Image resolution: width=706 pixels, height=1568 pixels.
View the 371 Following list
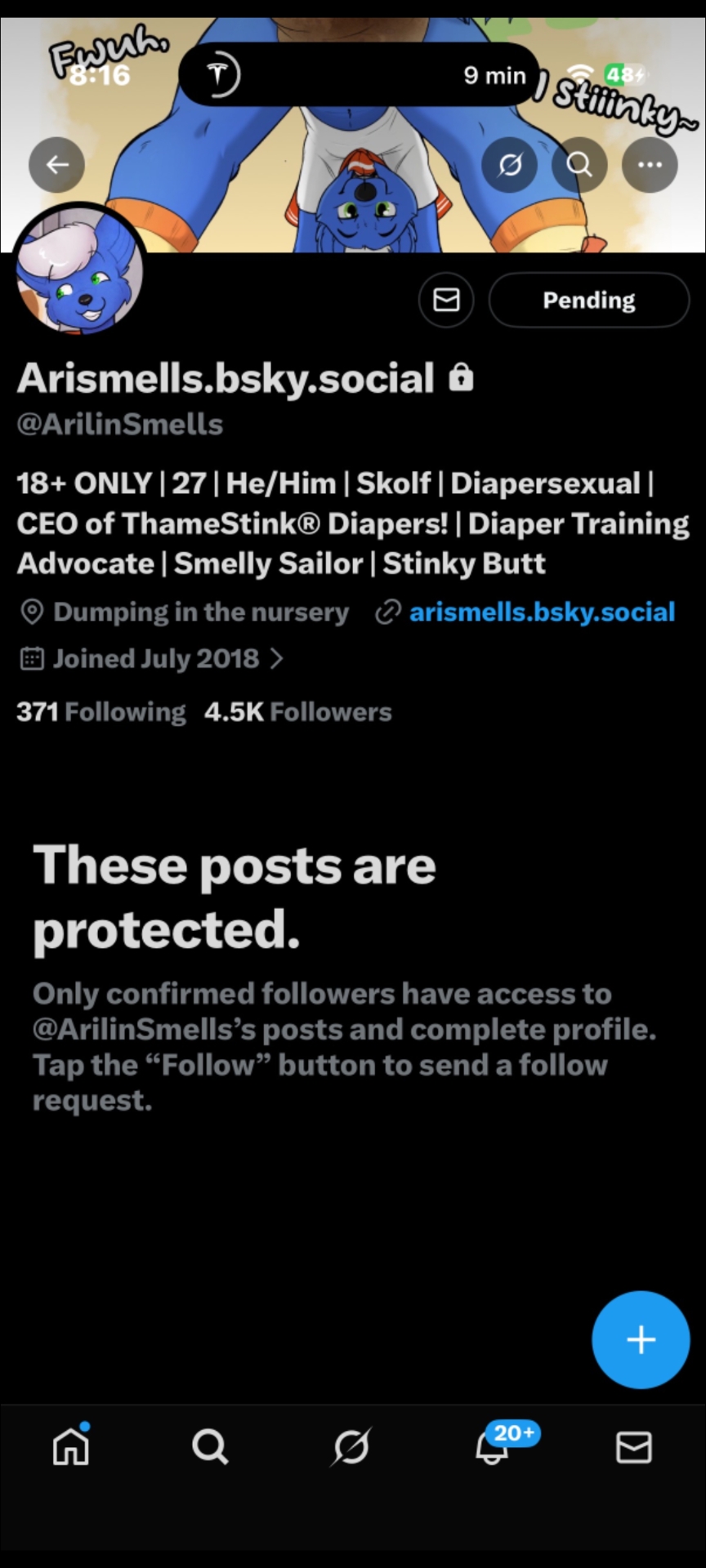pyautogui.click(x=101, y=712)
